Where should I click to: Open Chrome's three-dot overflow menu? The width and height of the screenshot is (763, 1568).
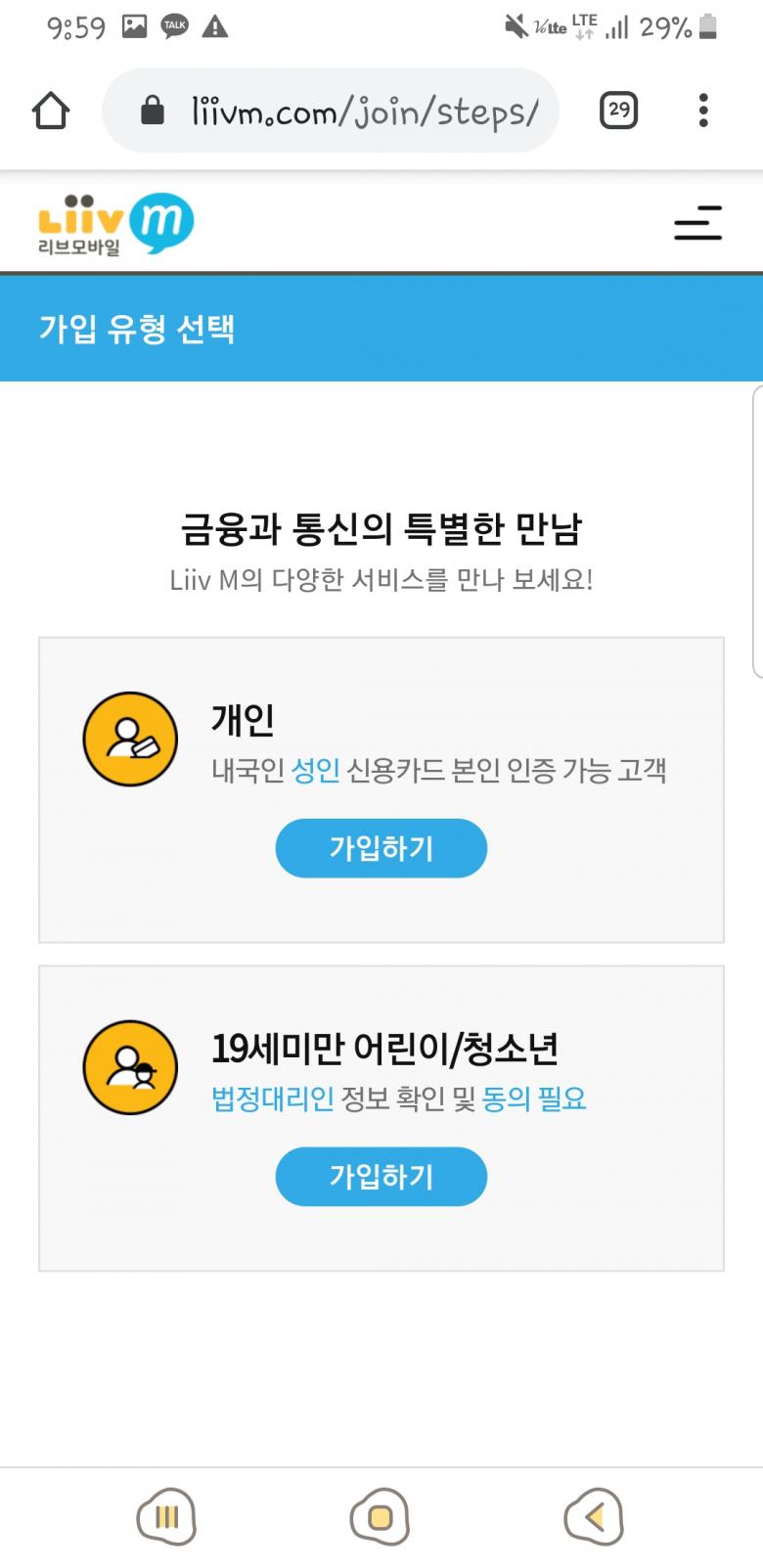tap(702, 110)
